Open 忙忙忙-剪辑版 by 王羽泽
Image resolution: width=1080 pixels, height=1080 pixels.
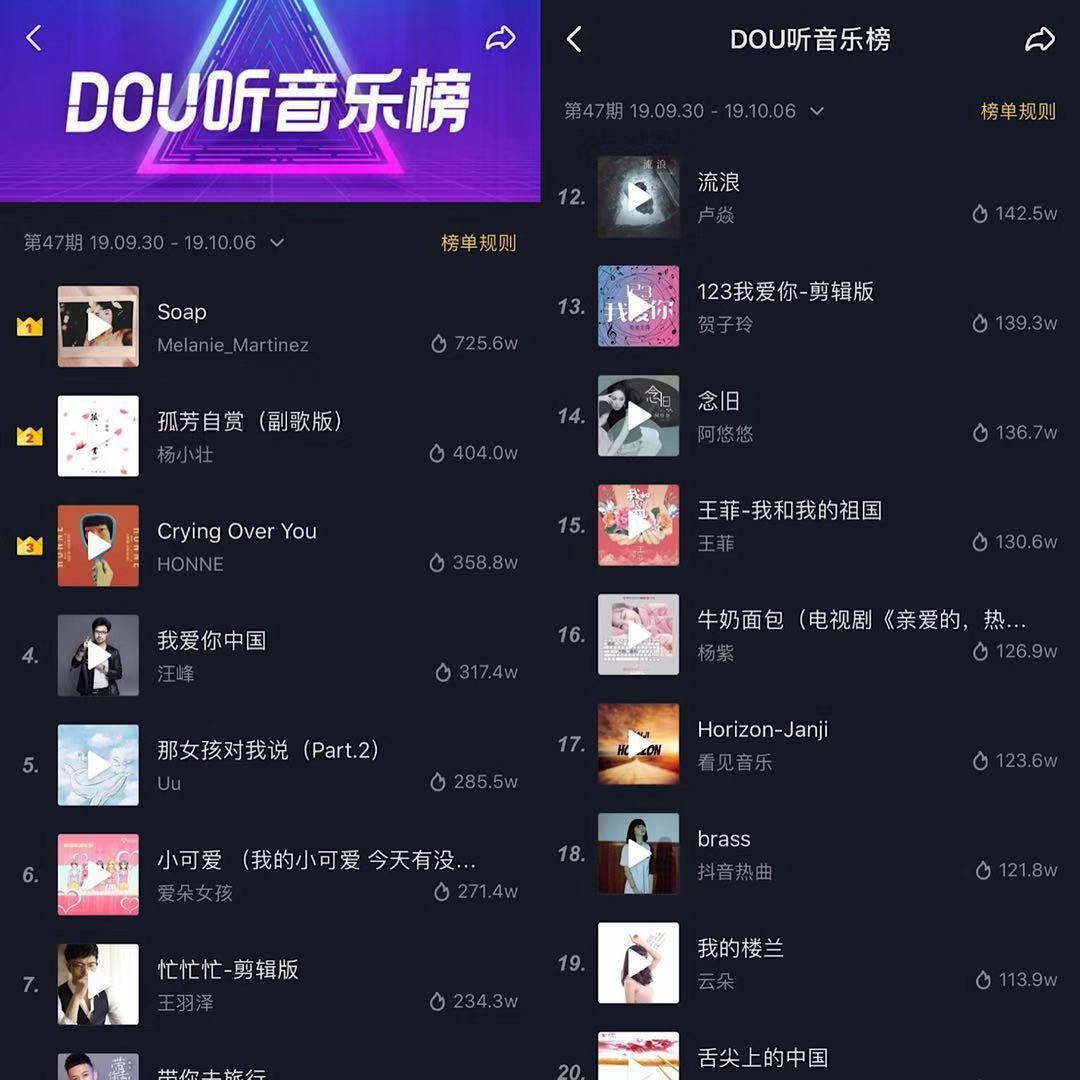228,969
